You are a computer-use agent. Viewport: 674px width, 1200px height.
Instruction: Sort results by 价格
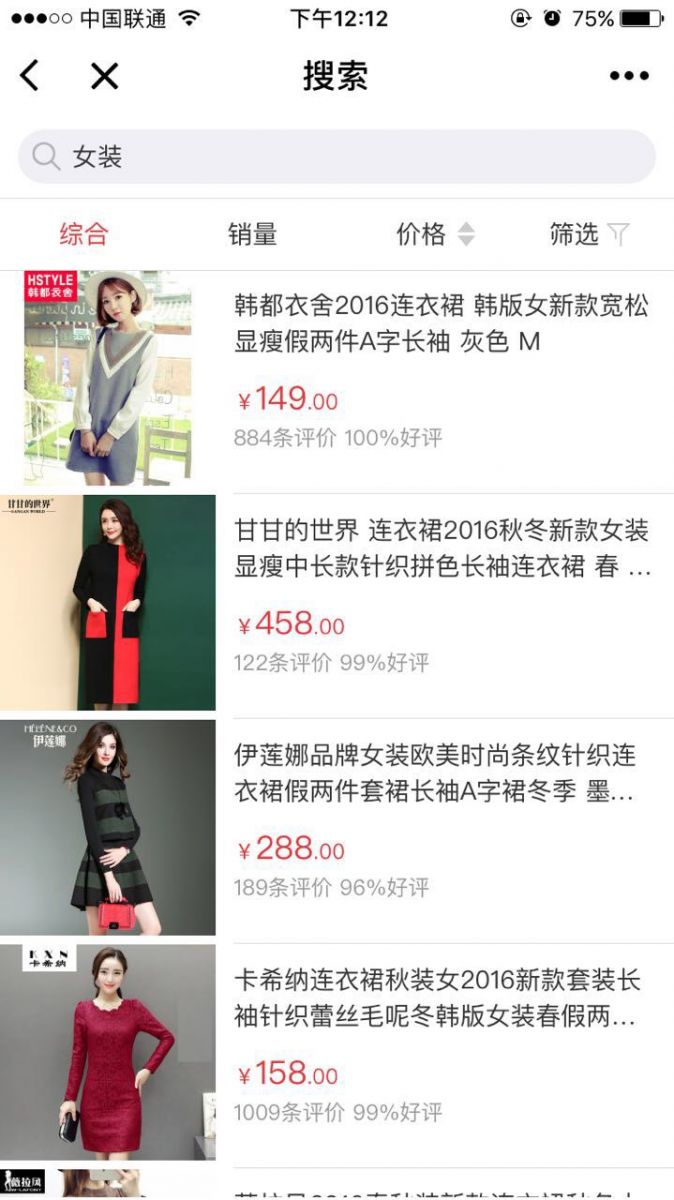pyautogui.click(x=435, y=235)
